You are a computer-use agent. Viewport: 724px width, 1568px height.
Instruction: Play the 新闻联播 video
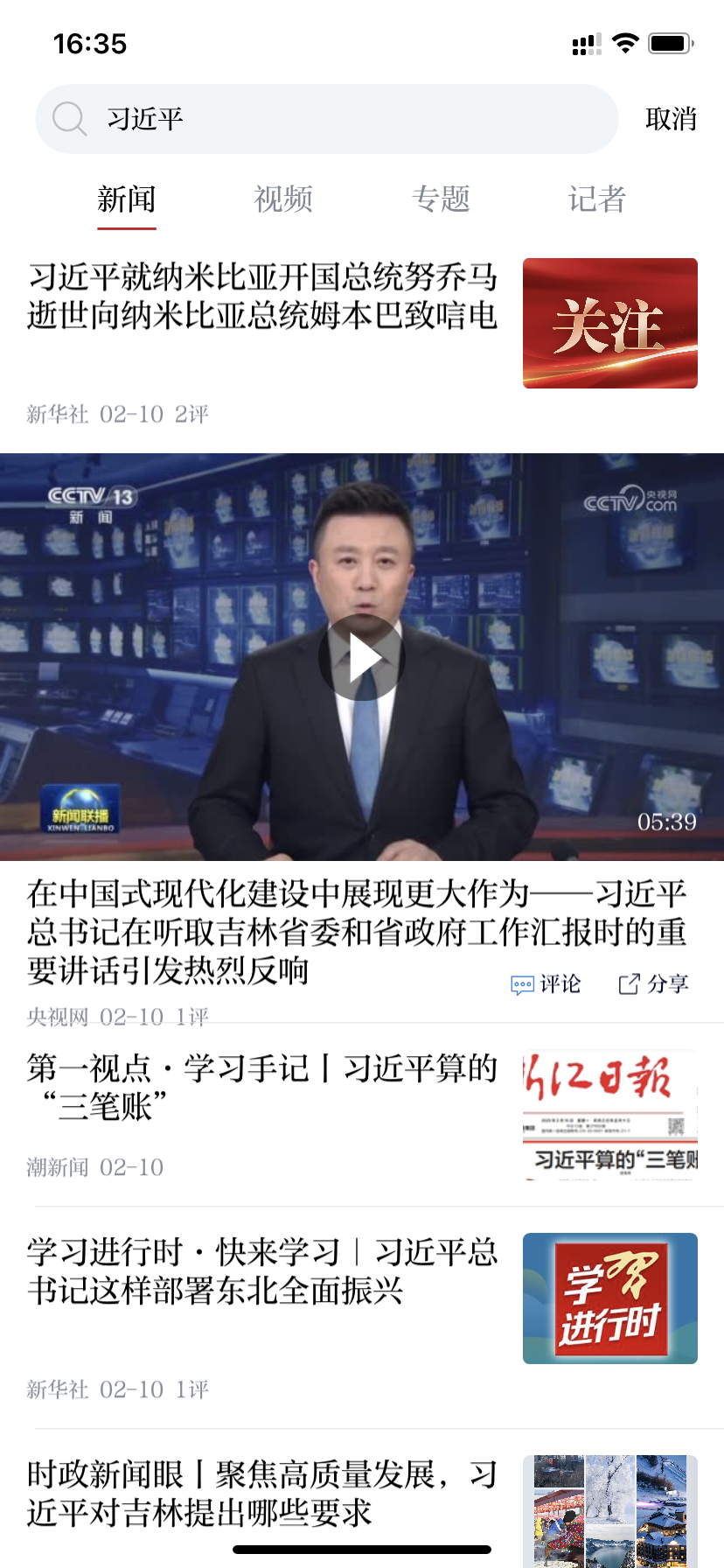click(361, 657)
